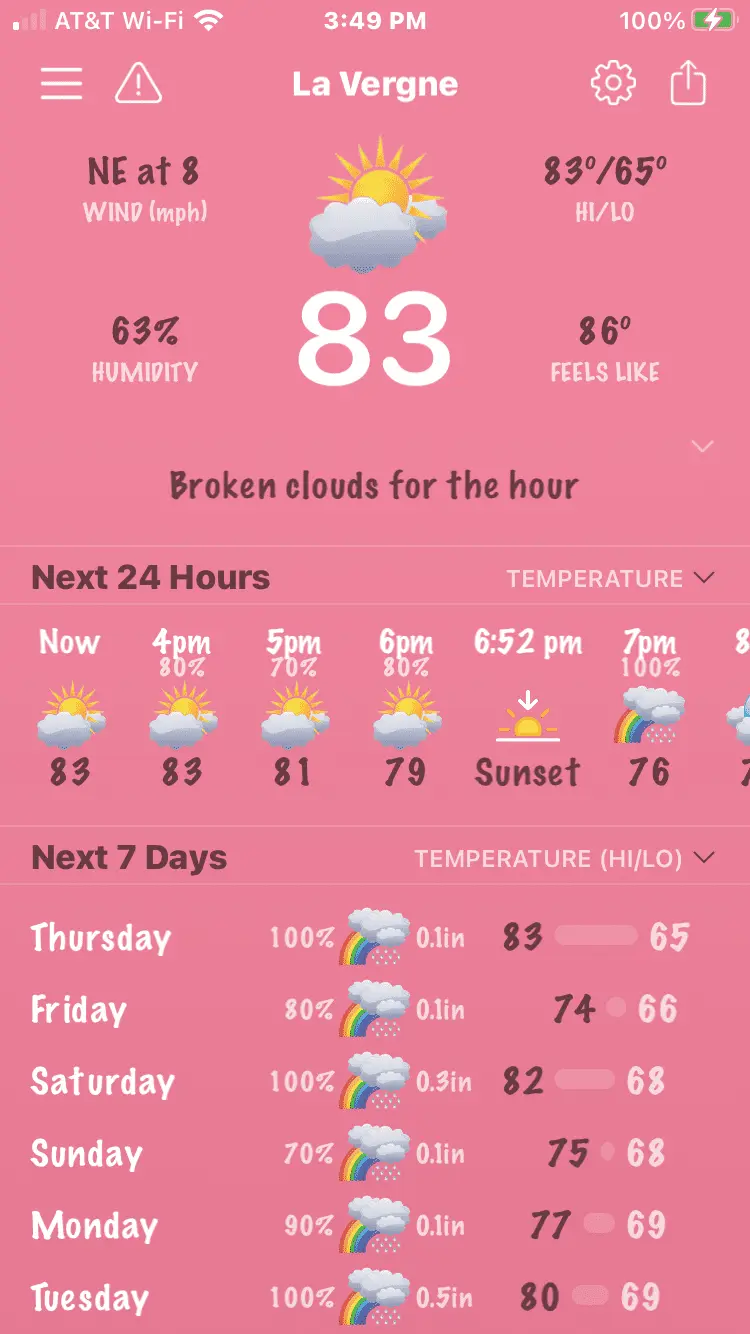Tap the Tuesday forecast row

(375, 1297)
